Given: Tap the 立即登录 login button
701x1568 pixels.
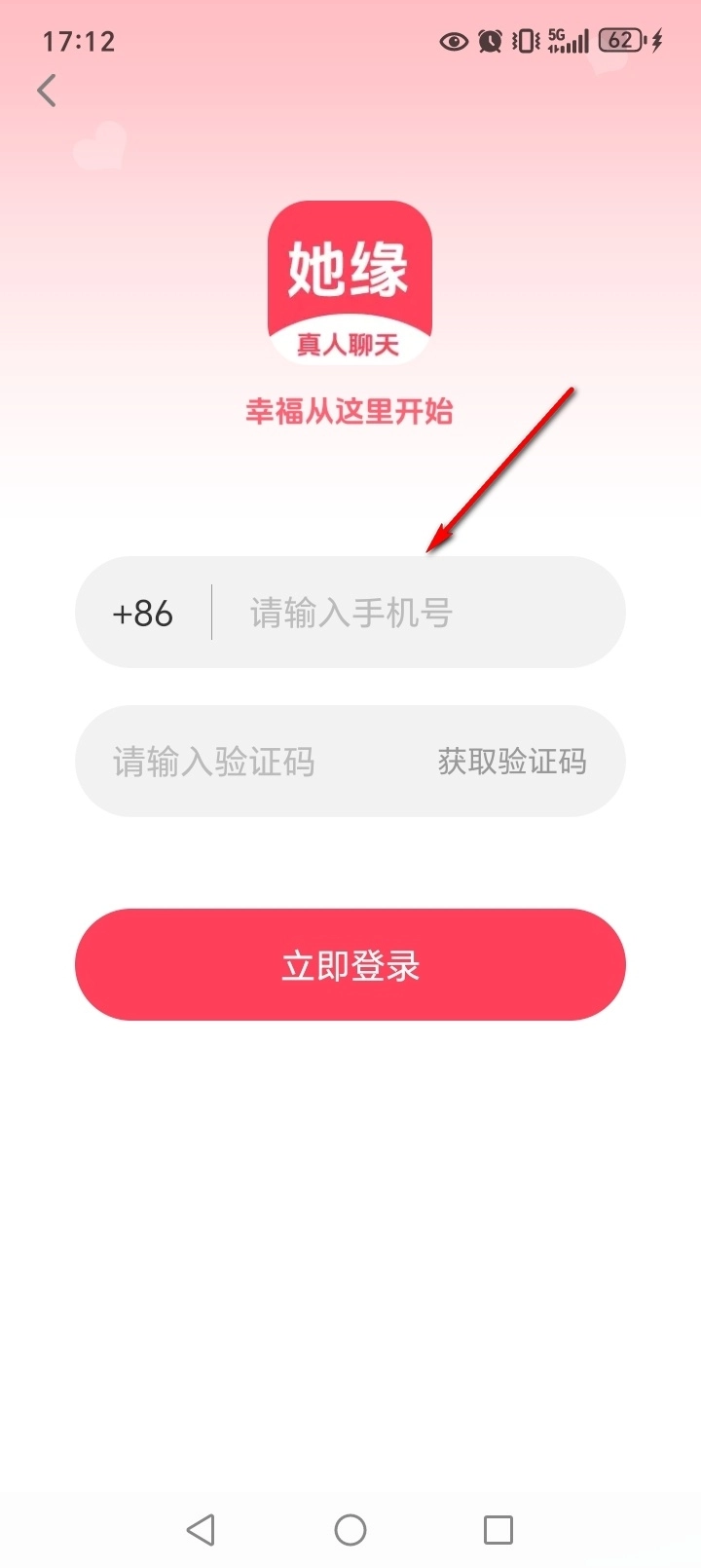Looking at the screenshot, I should coord(350,965).
